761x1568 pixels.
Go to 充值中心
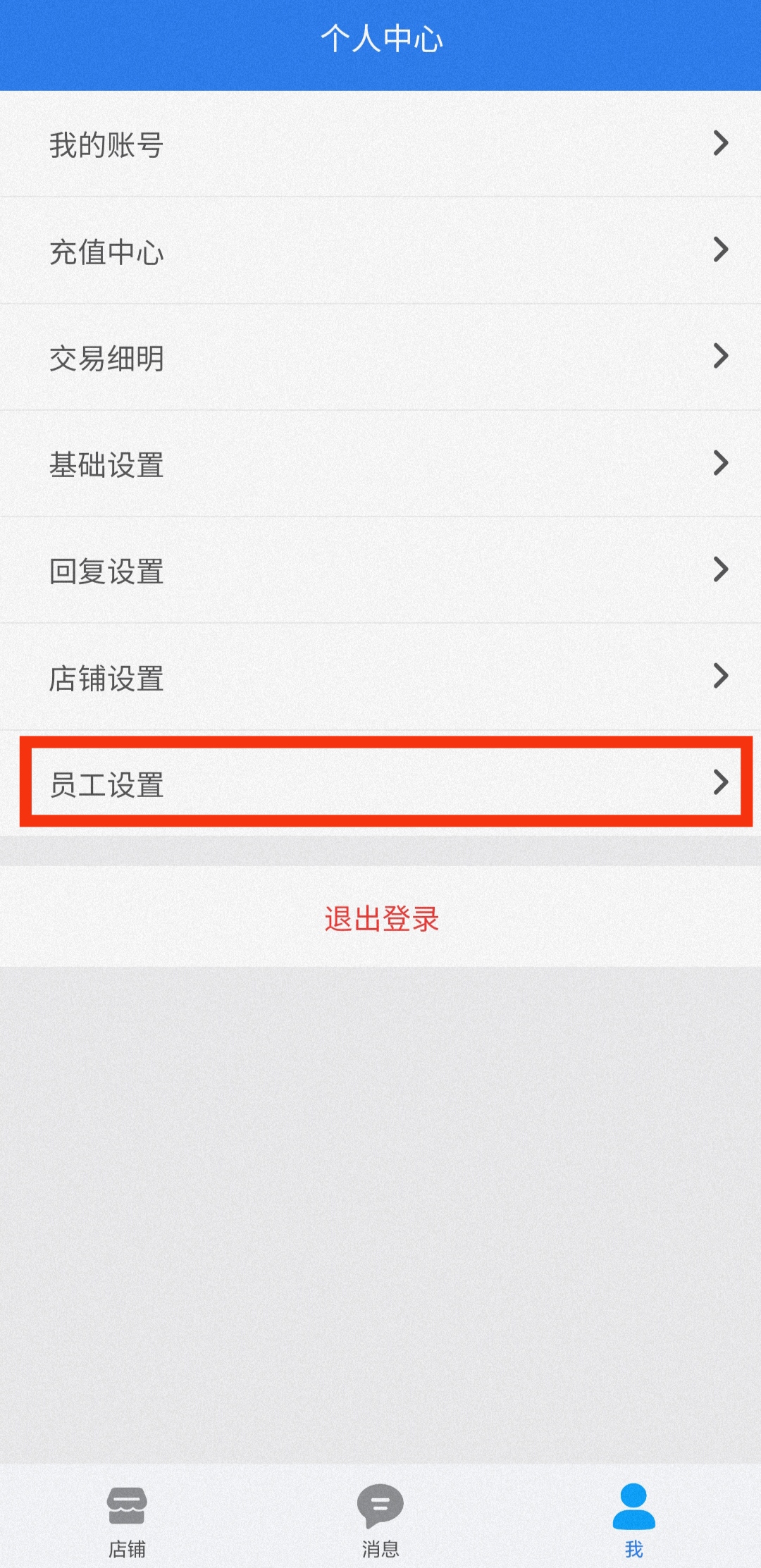pos(380,251)
